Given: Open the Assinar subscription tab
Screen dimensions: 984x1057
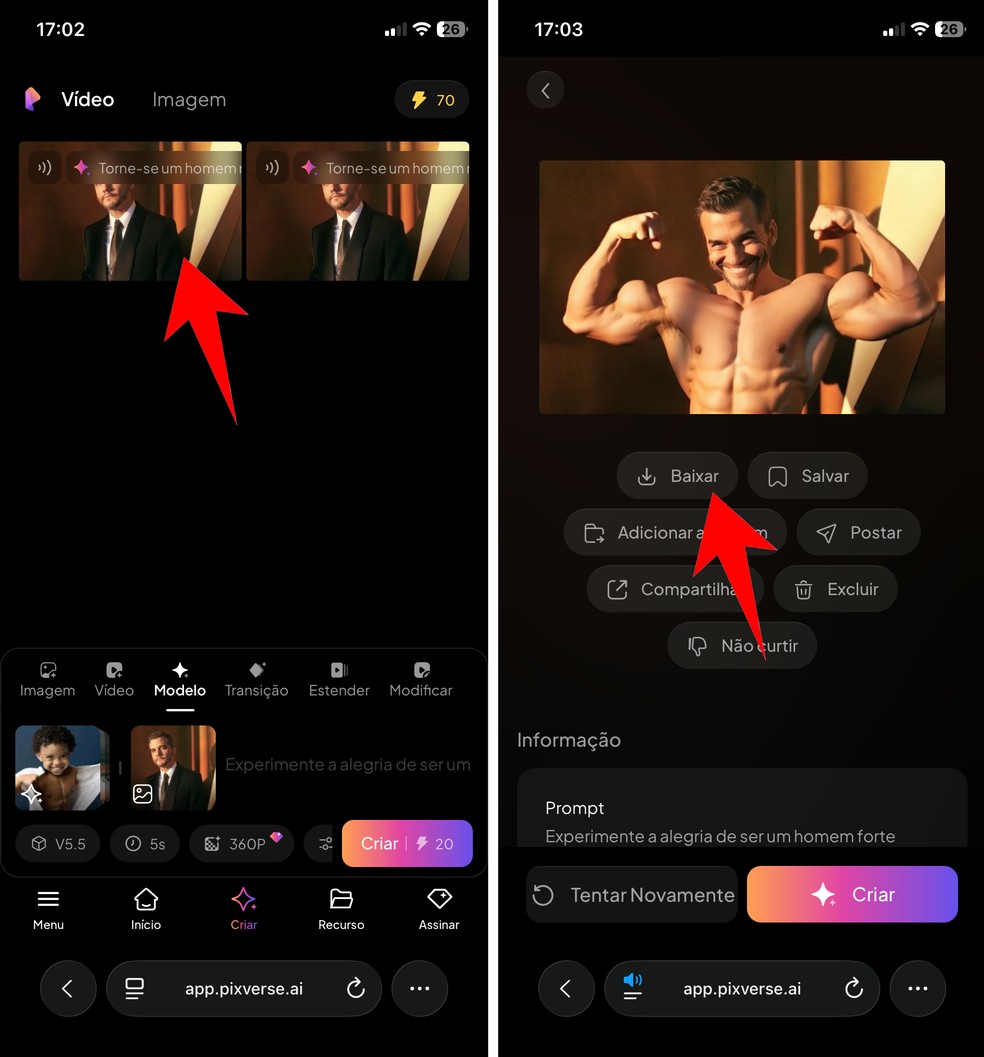Looking at the screenshot, I should click(439, 908).
